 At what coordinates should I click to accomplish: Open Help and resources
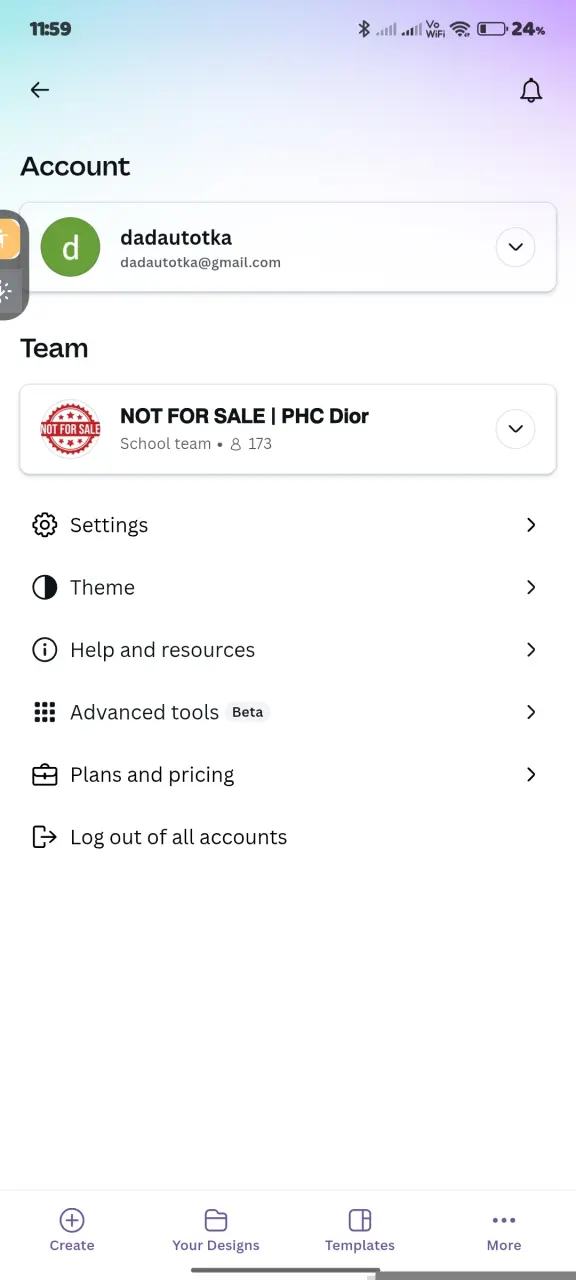288,650
